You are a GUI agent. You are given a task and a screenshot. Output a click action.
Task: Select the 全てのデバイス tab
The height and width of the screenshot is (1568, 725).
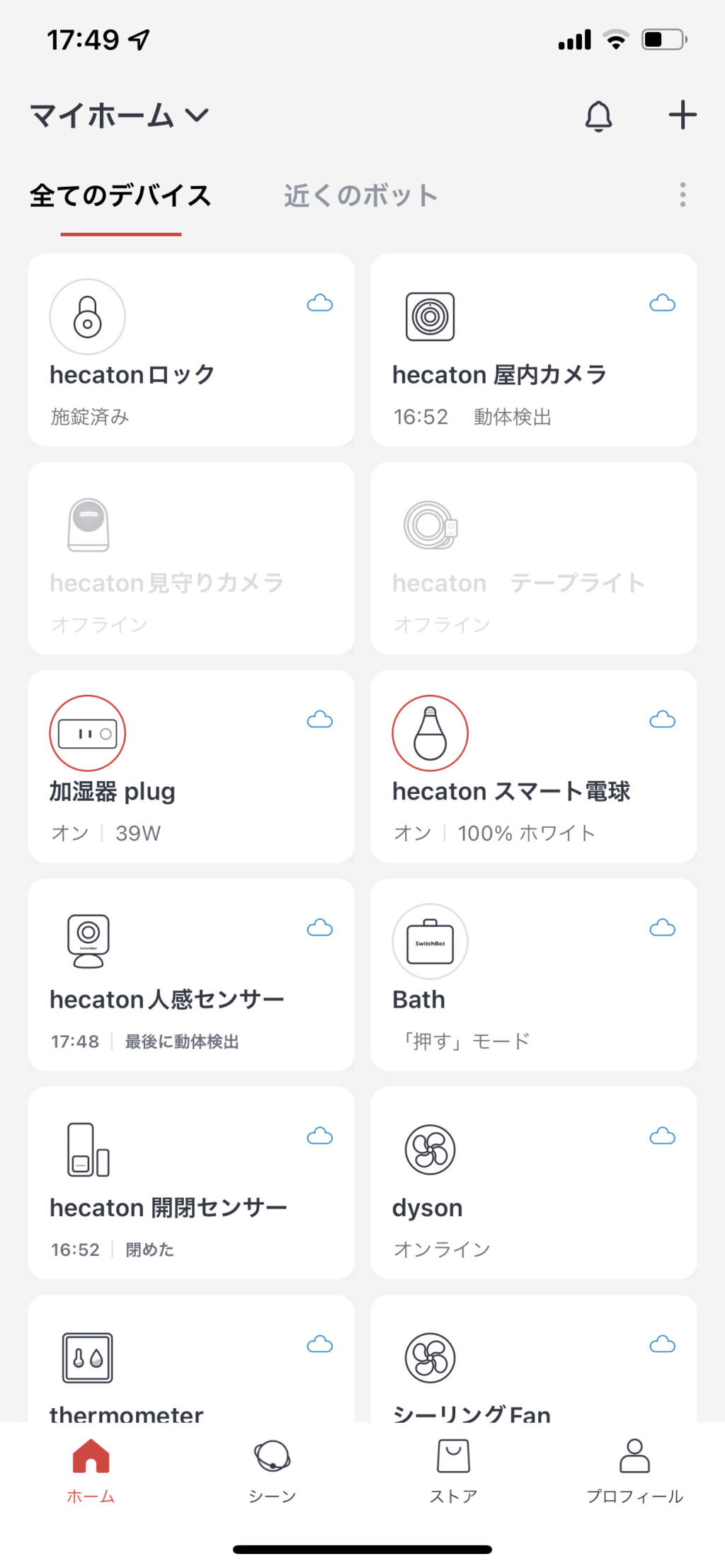click(119, 196)
